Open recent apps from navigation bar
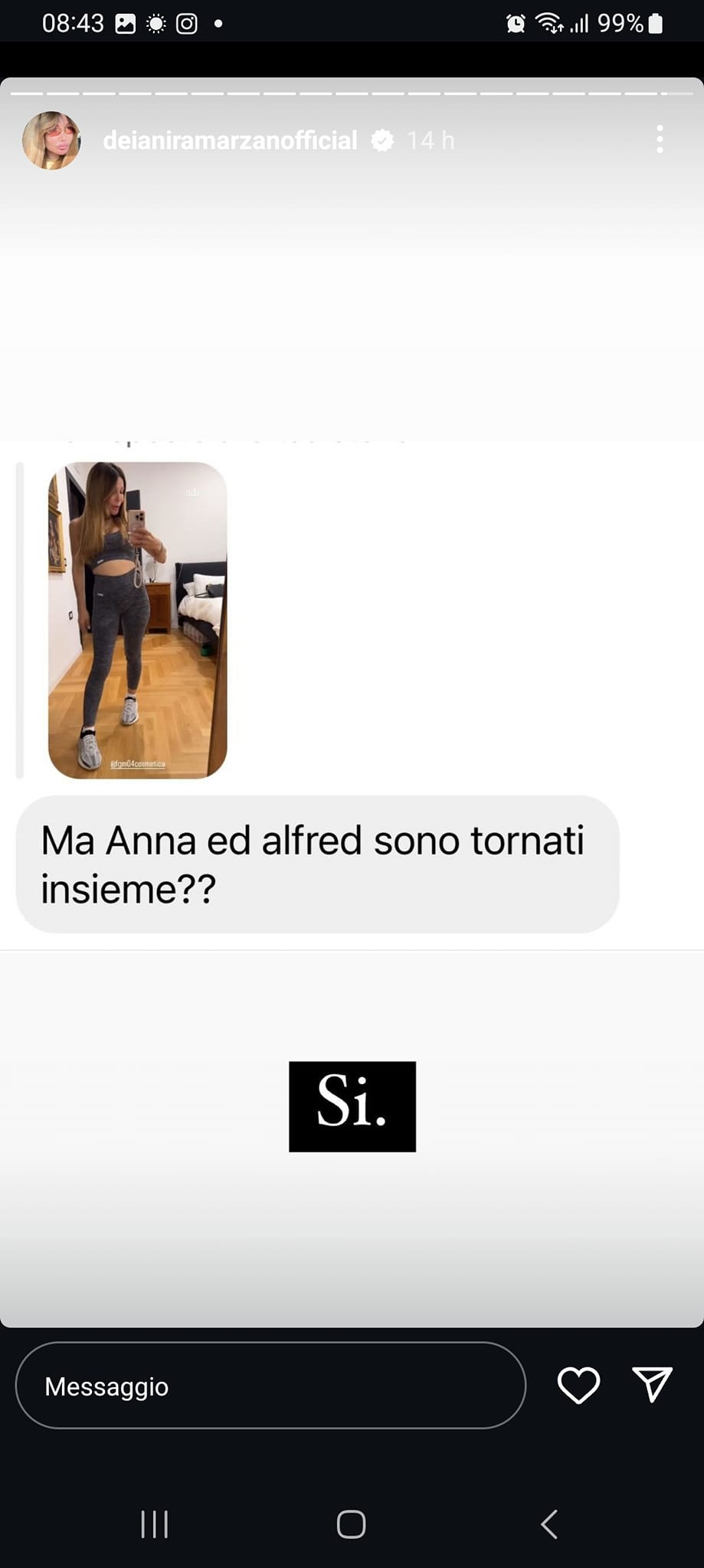This screenshot has height=1568, width=704. click(x=155, y=1524)
